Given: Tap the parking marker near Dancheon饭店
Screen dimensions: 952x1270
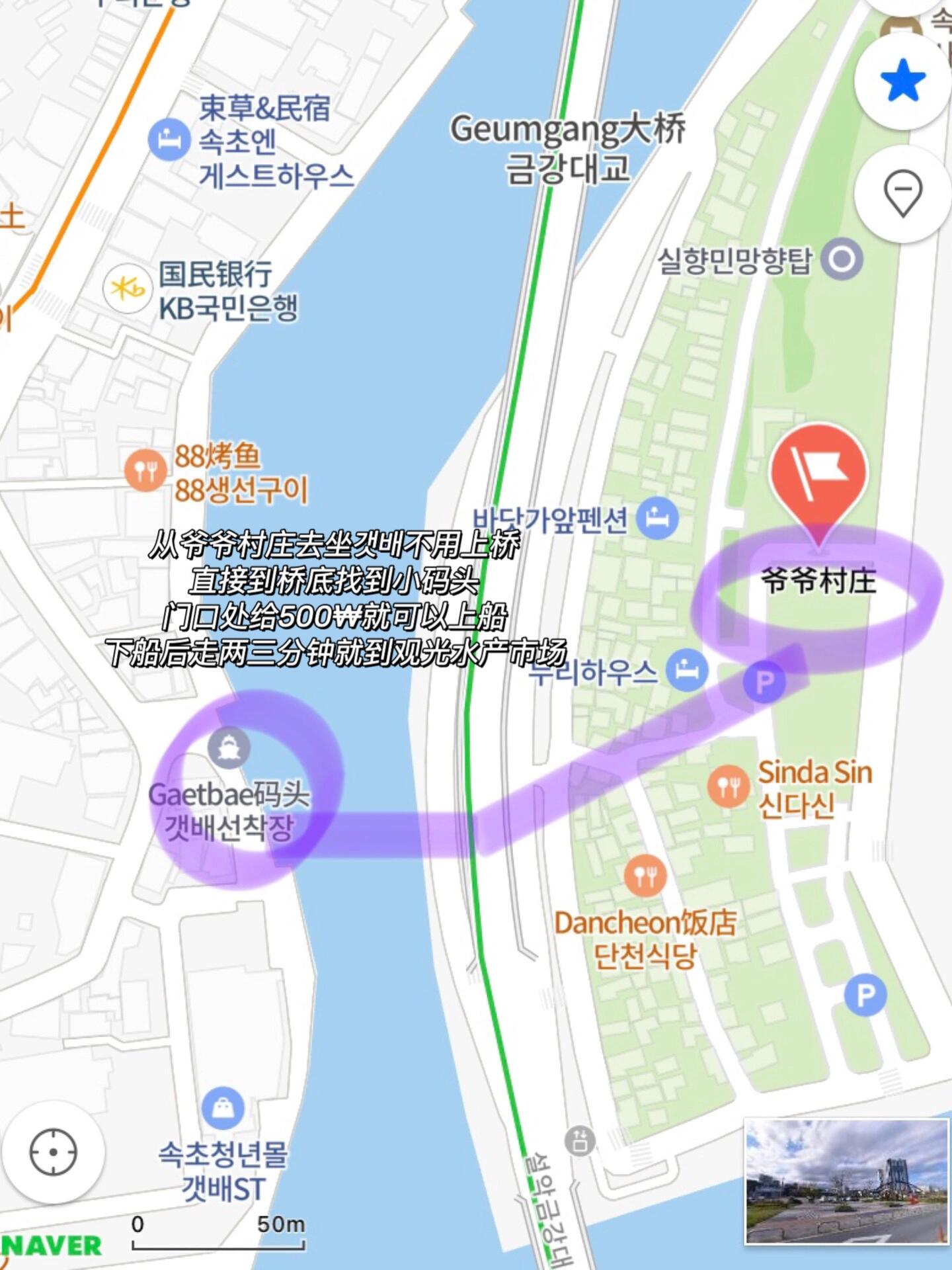Looking at the screenshot, I should point(865,995).
